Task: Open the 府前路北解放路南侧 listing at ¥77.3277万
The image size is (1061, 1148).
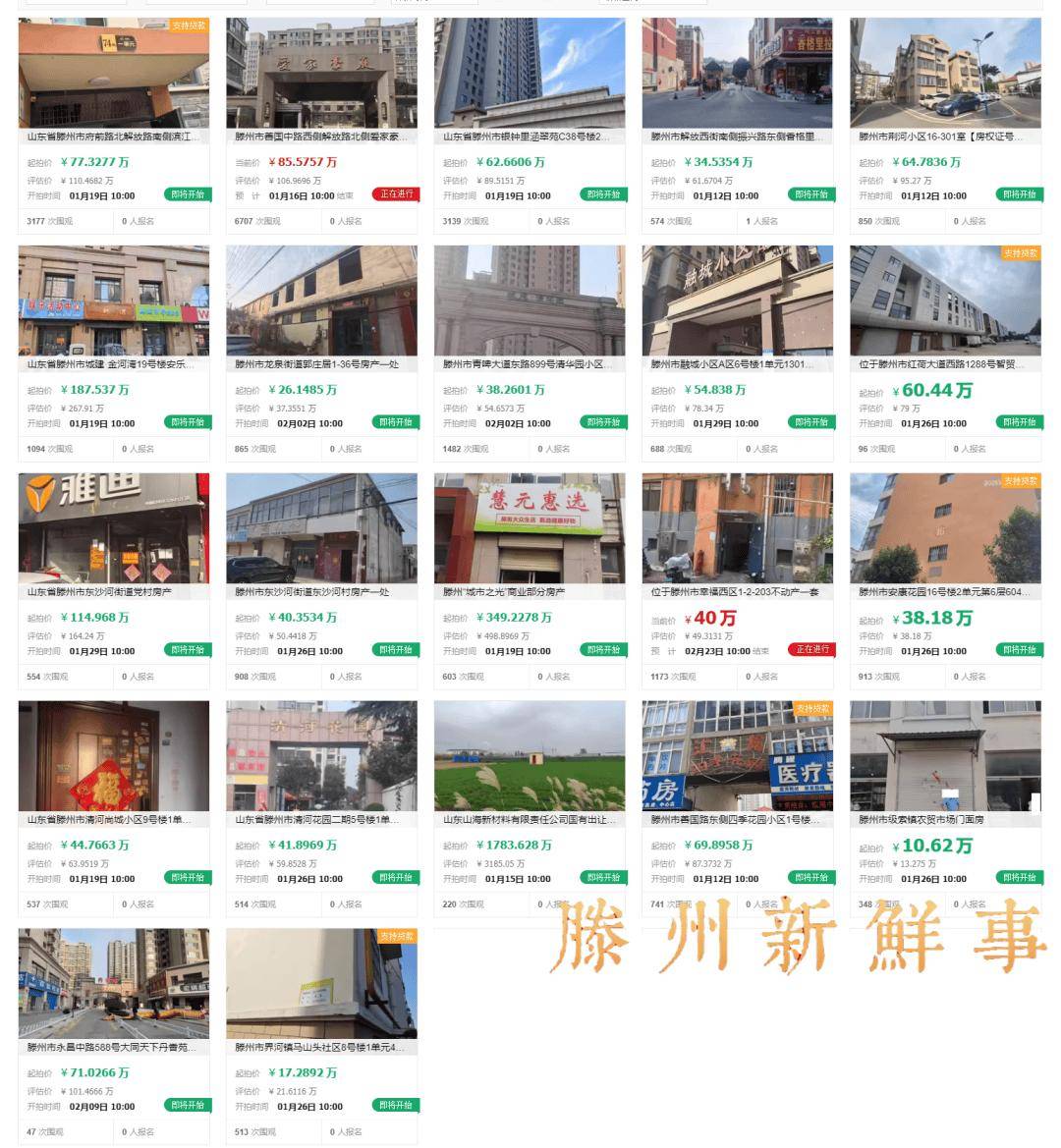Action: coord(114,137)
